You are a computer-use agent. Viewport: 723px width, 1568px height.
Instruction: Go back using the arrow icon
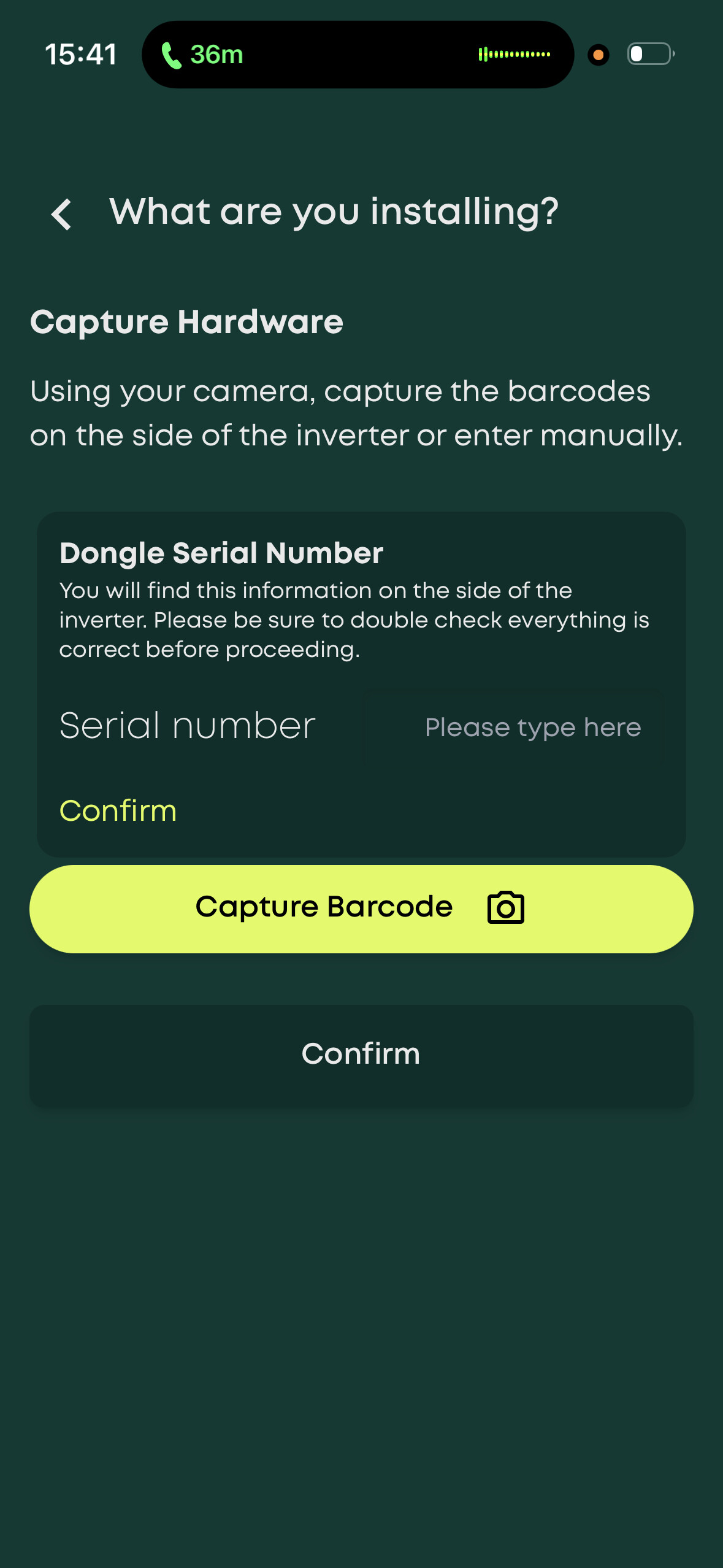[x=61, y=215]
